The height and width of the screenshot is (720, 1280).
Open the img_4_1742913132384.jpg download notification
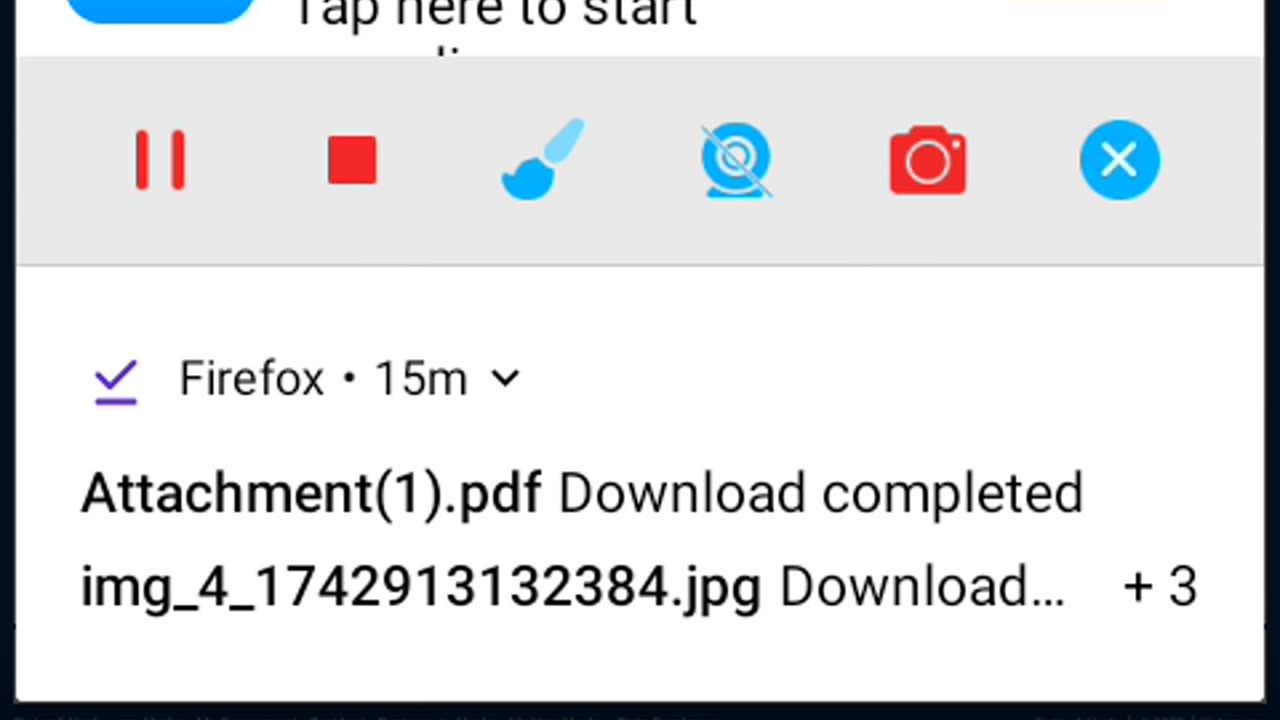coord(572,587)
